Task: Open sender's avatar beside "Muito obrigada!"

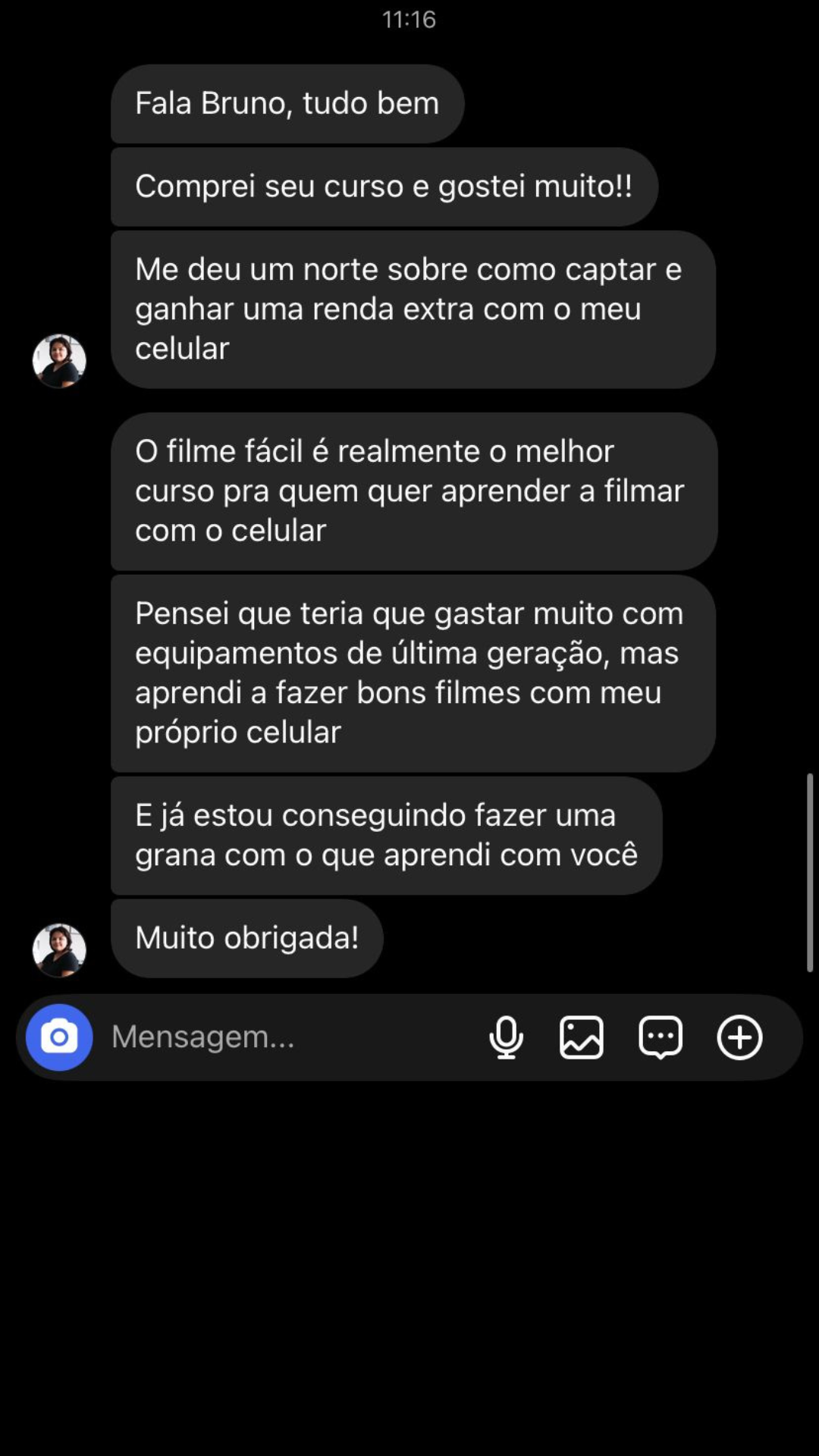Action: [59, 949]
